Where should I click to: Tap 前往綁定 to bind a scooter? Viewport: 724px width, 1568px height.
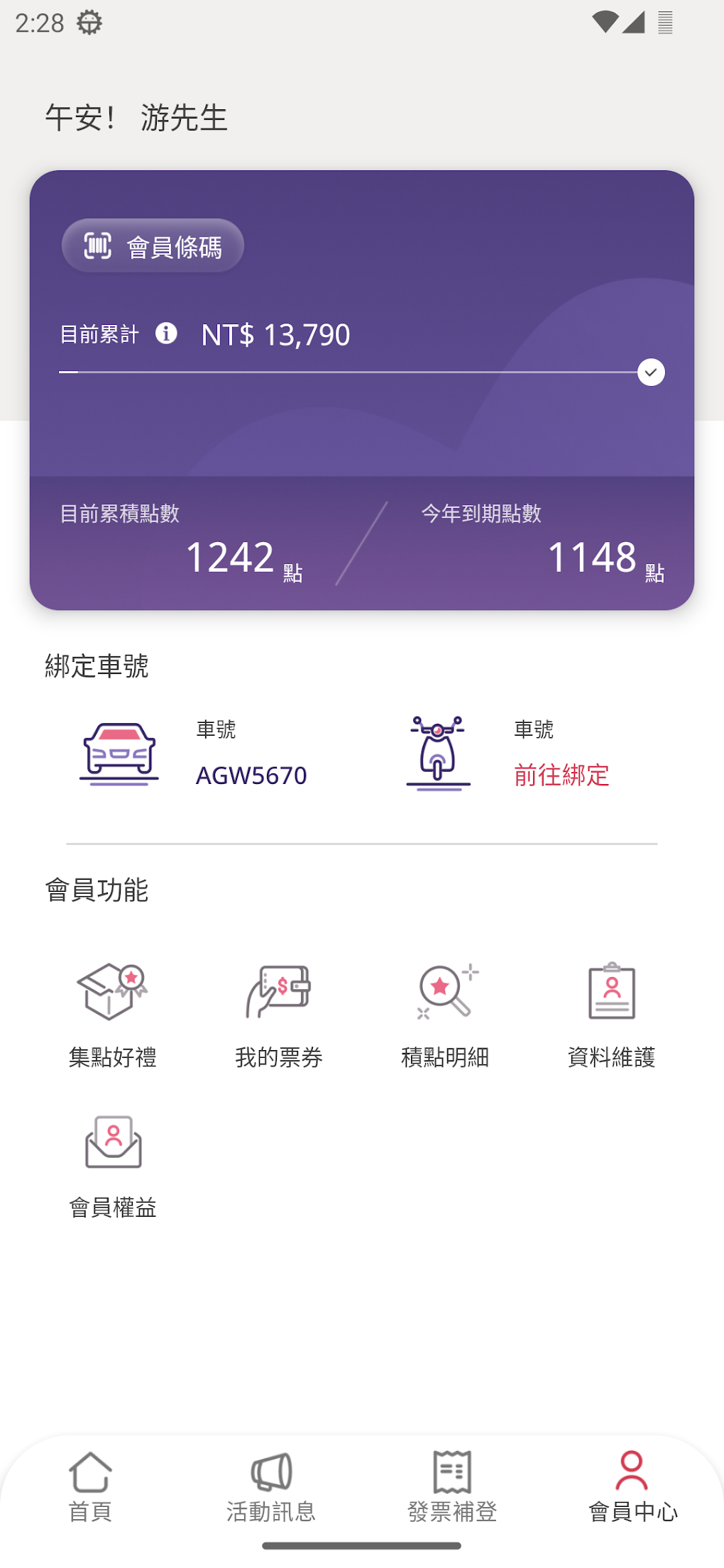561,775
